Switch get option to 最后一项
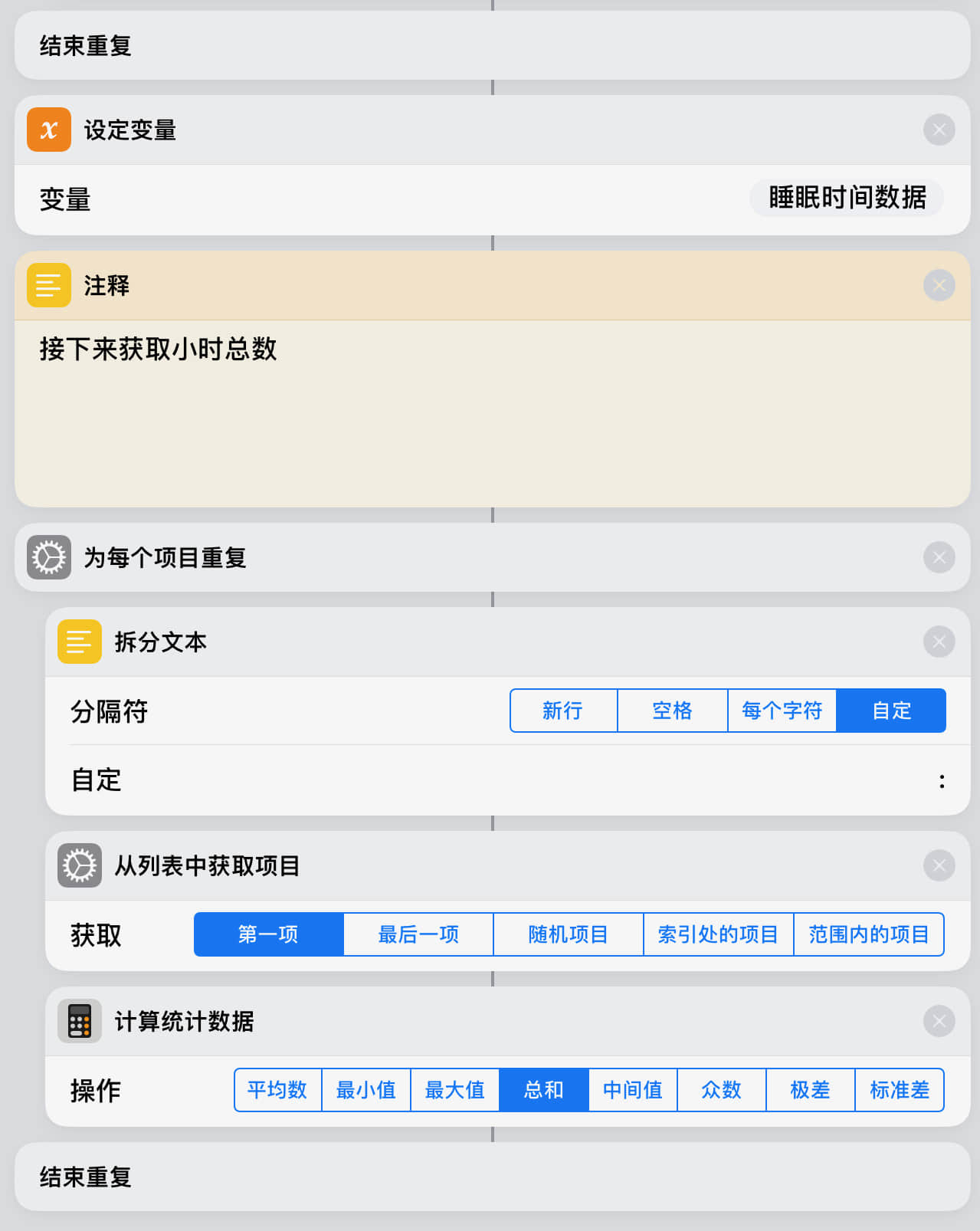 (x=418, y=934)
